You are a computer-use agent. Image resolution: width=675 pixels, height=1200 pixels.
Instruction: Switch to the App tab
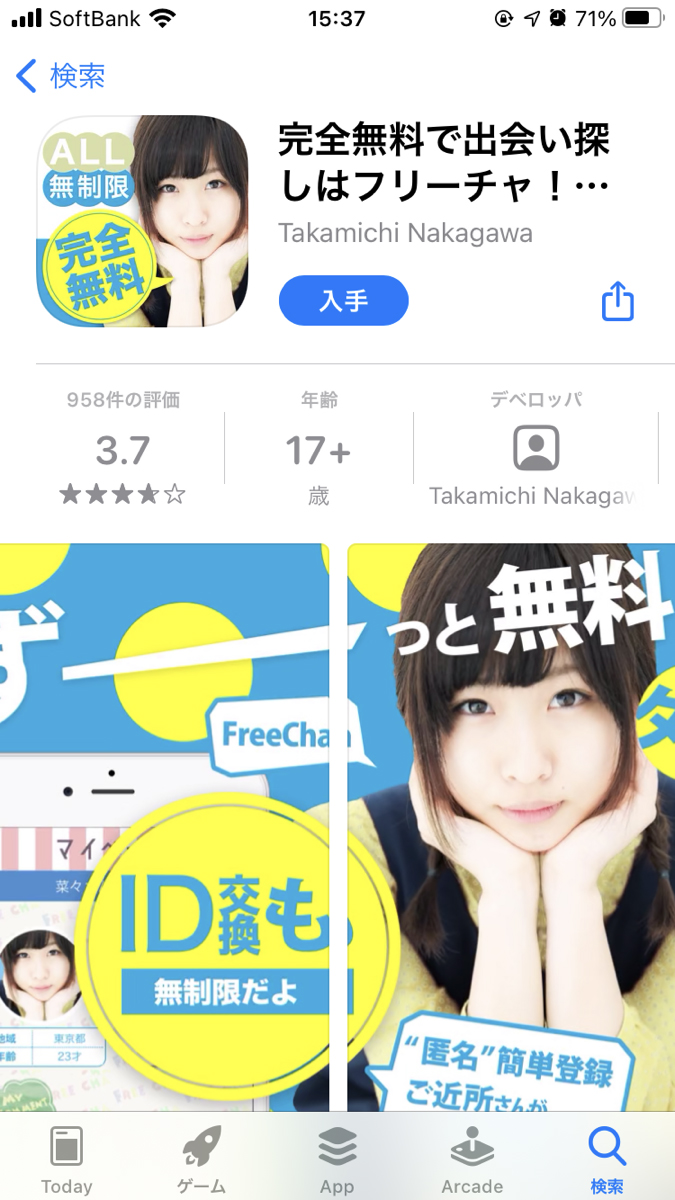click(337, 1158)
